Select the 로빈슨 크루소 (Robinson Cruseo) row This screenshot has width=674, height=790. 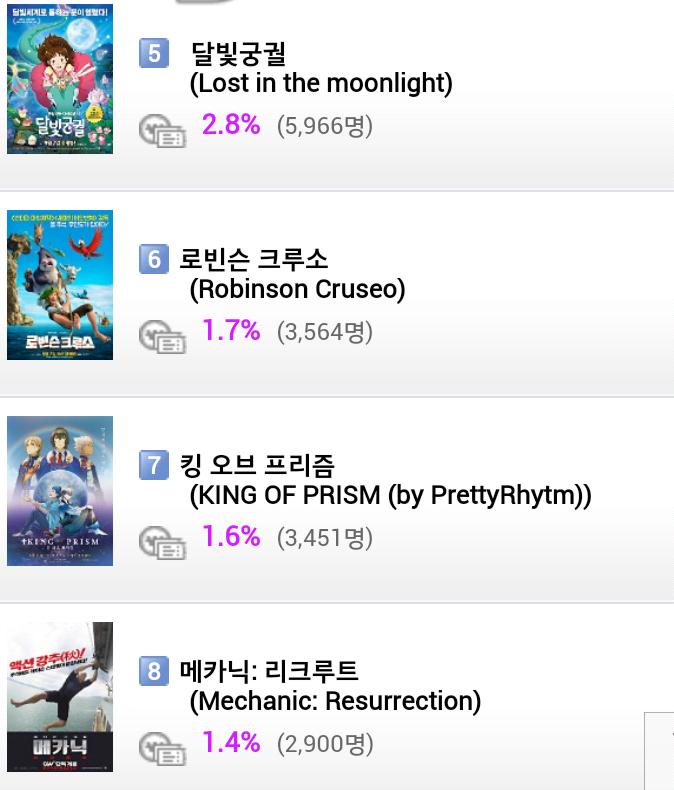click(296, 274)
